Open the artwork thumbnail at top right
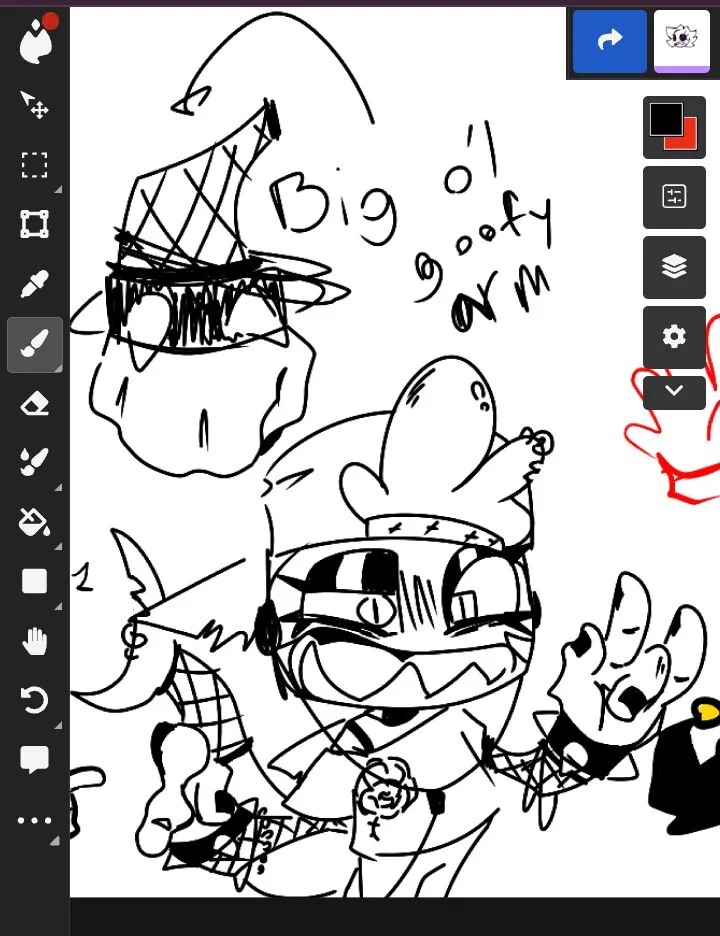The image size is (720, 936). pos(682,40)
